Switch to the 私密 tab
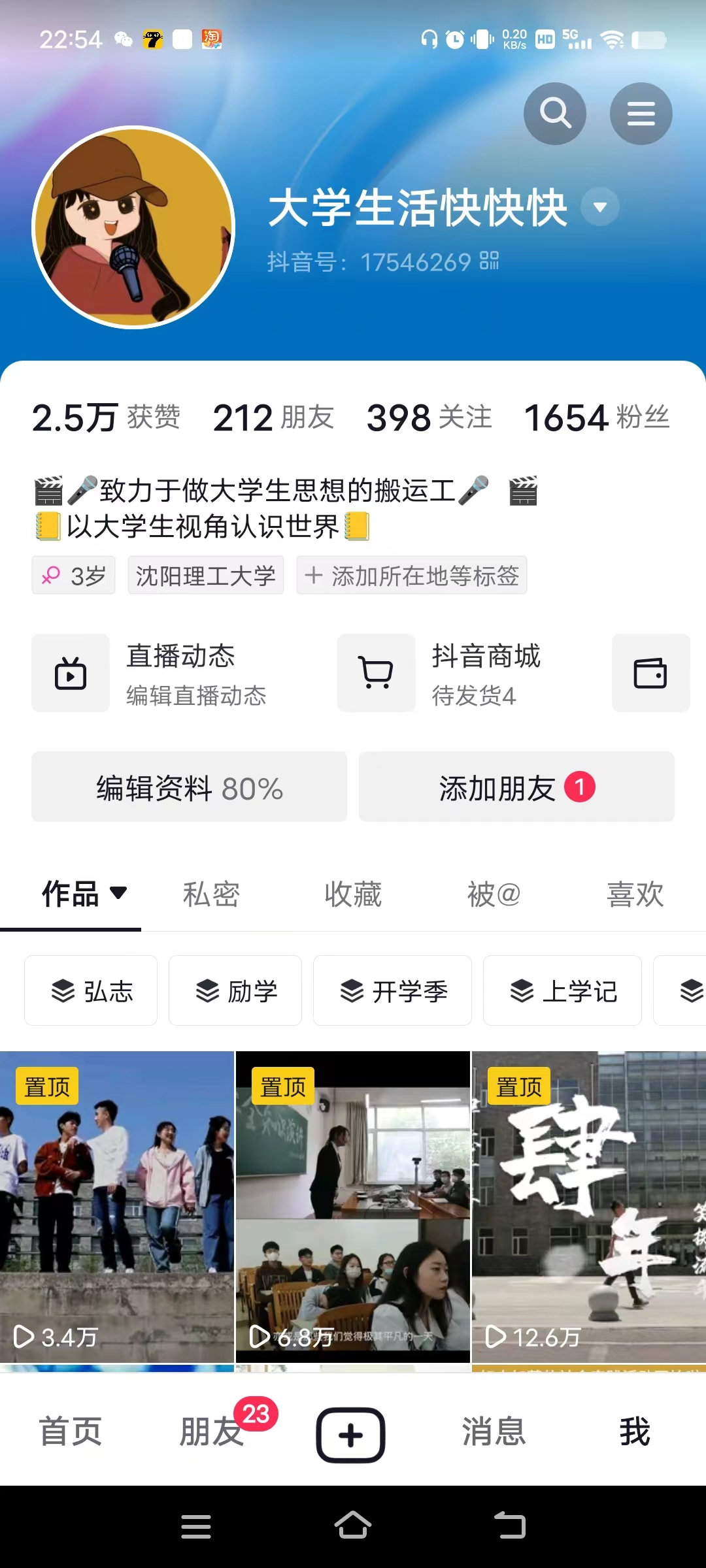 [211, 894]
